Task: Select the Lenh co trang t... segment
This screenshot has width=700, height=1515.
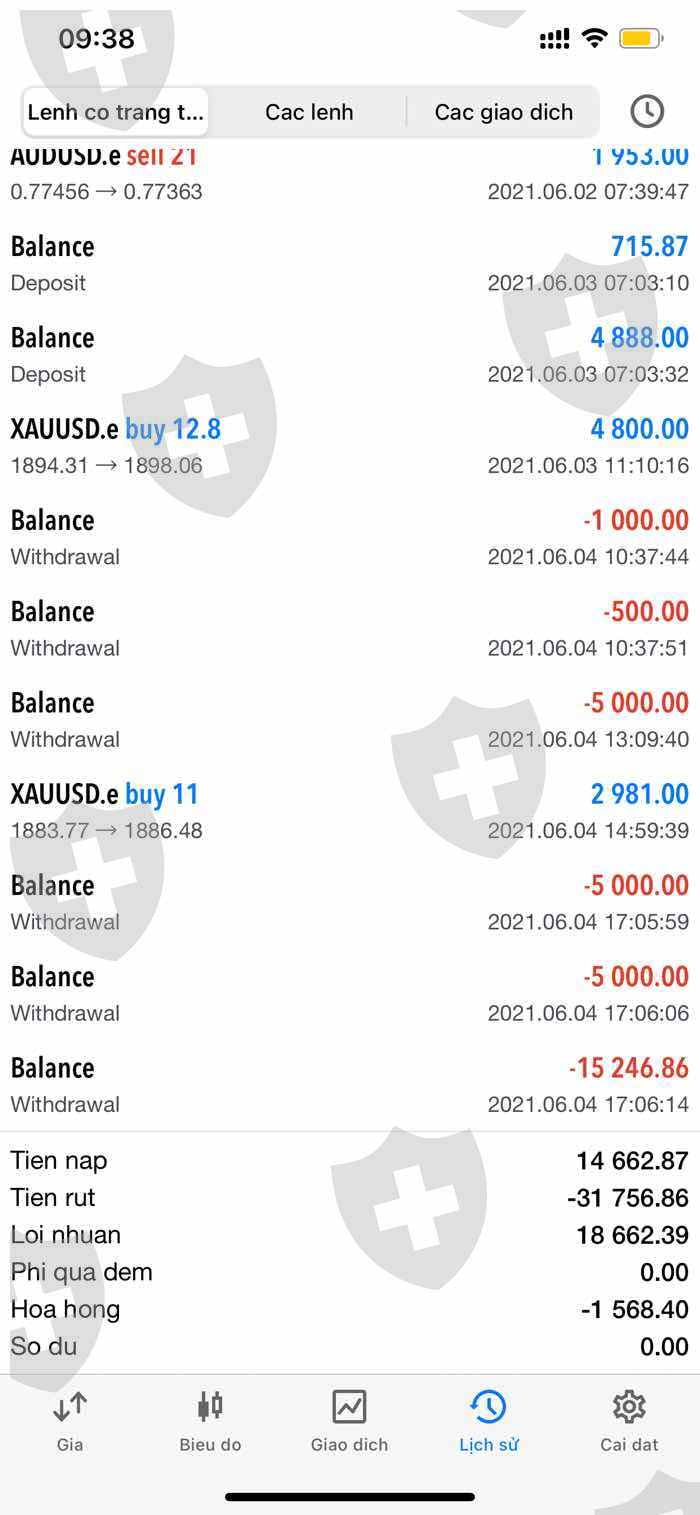Action: point(115,112)
